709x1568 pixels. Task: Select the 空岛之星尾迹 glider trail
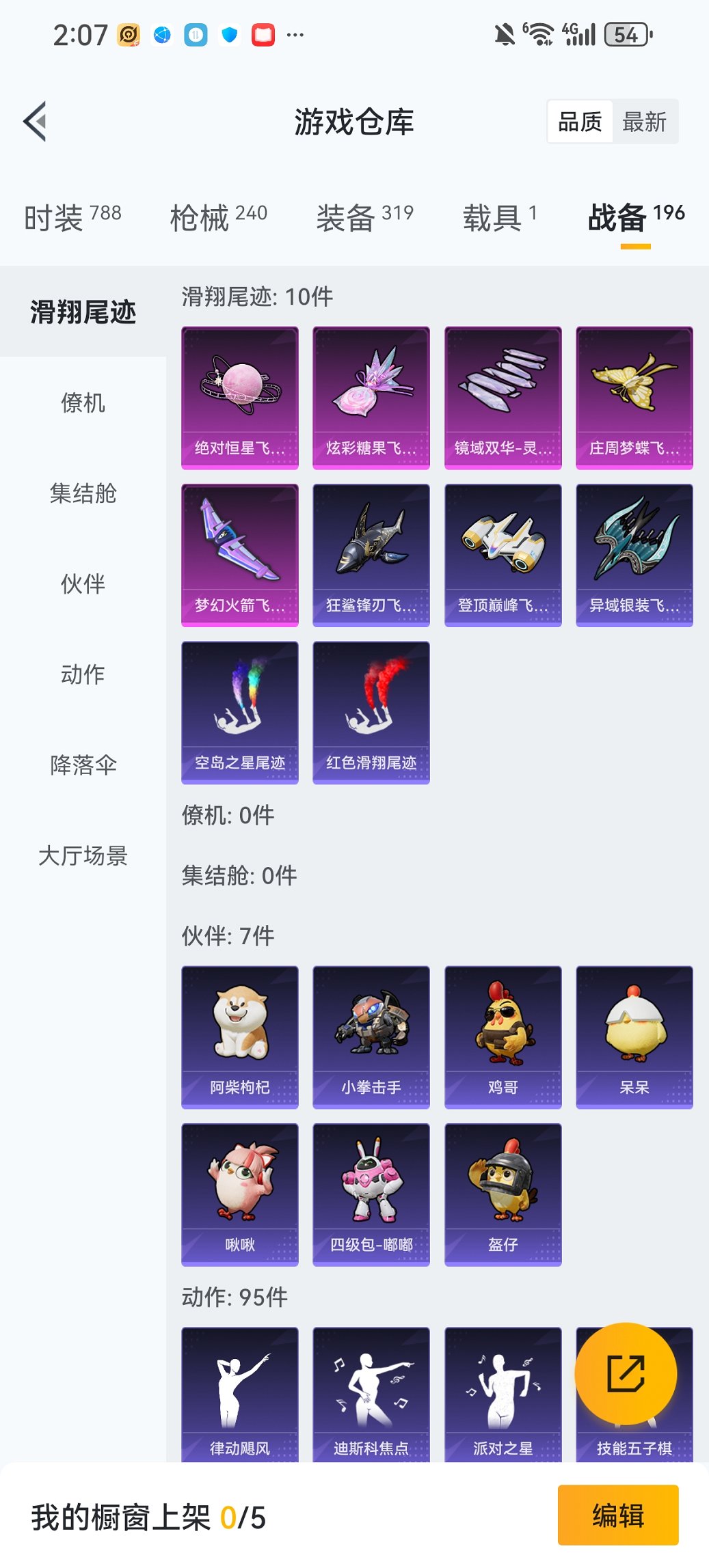[240, 711]
